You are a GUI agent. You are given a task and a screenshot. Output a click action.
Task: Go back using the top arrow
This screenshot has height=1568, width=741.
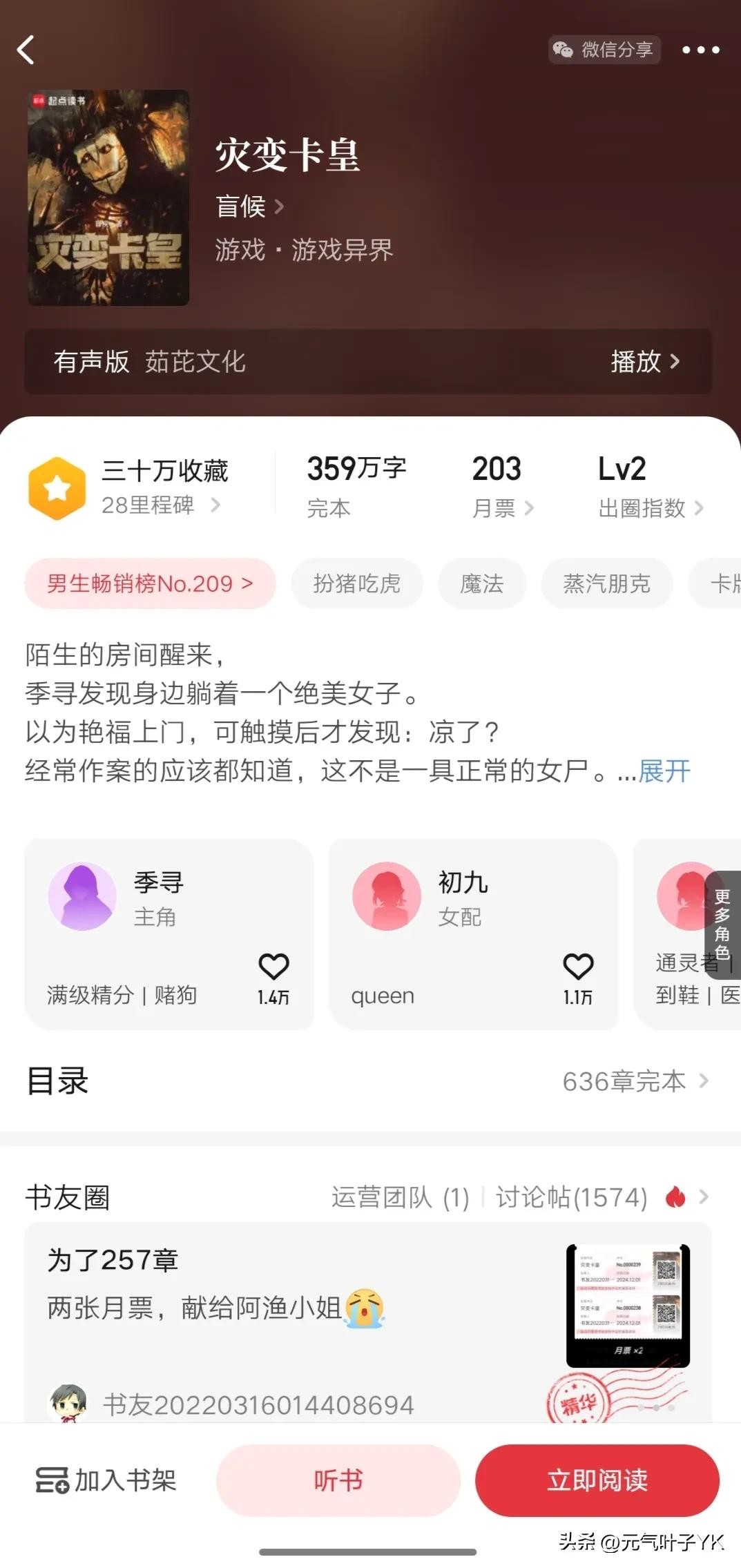click(26, 50)
